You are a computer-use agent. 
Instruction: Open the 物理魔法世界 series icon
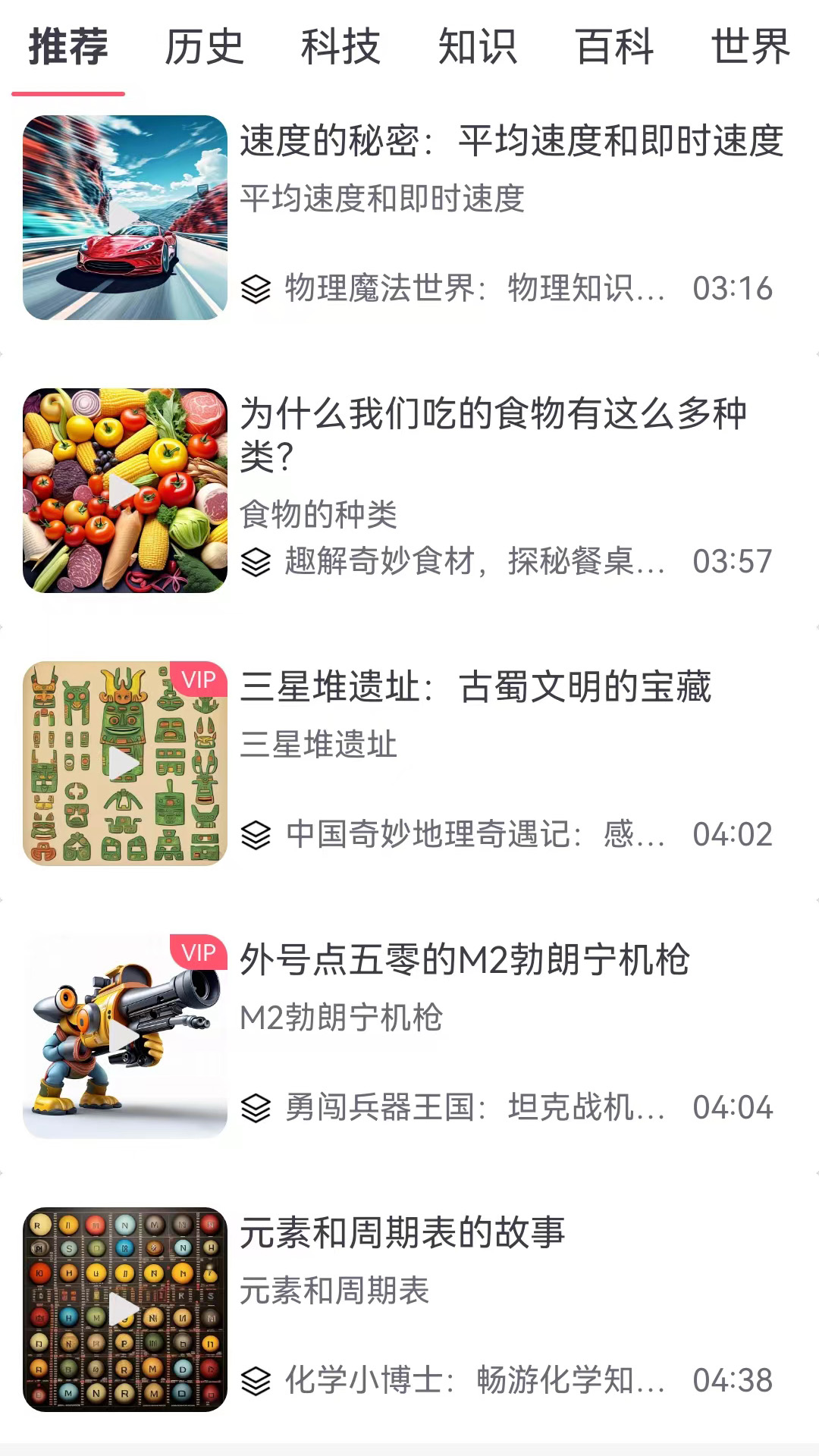coord(257,287)
